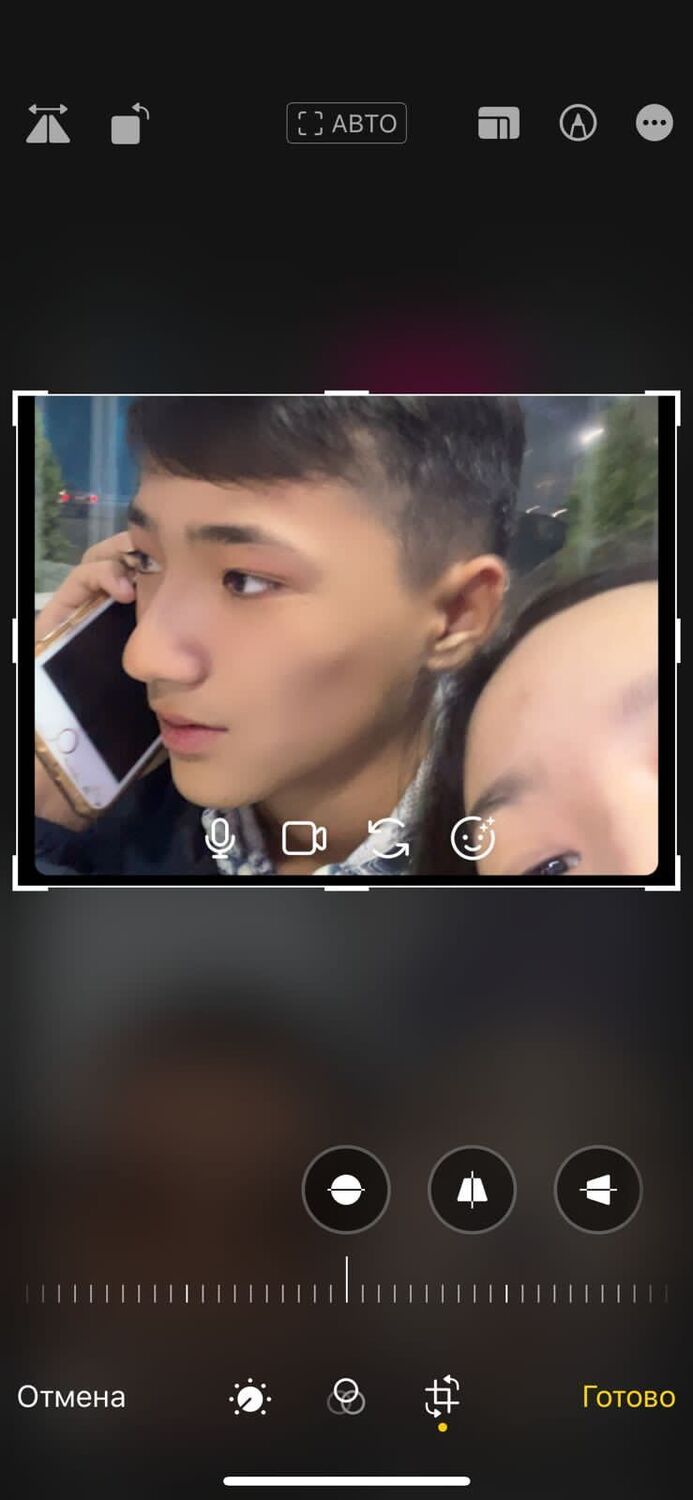Switch to the filters tab
Viewport: 693px width, 1500px height.
346,1397
